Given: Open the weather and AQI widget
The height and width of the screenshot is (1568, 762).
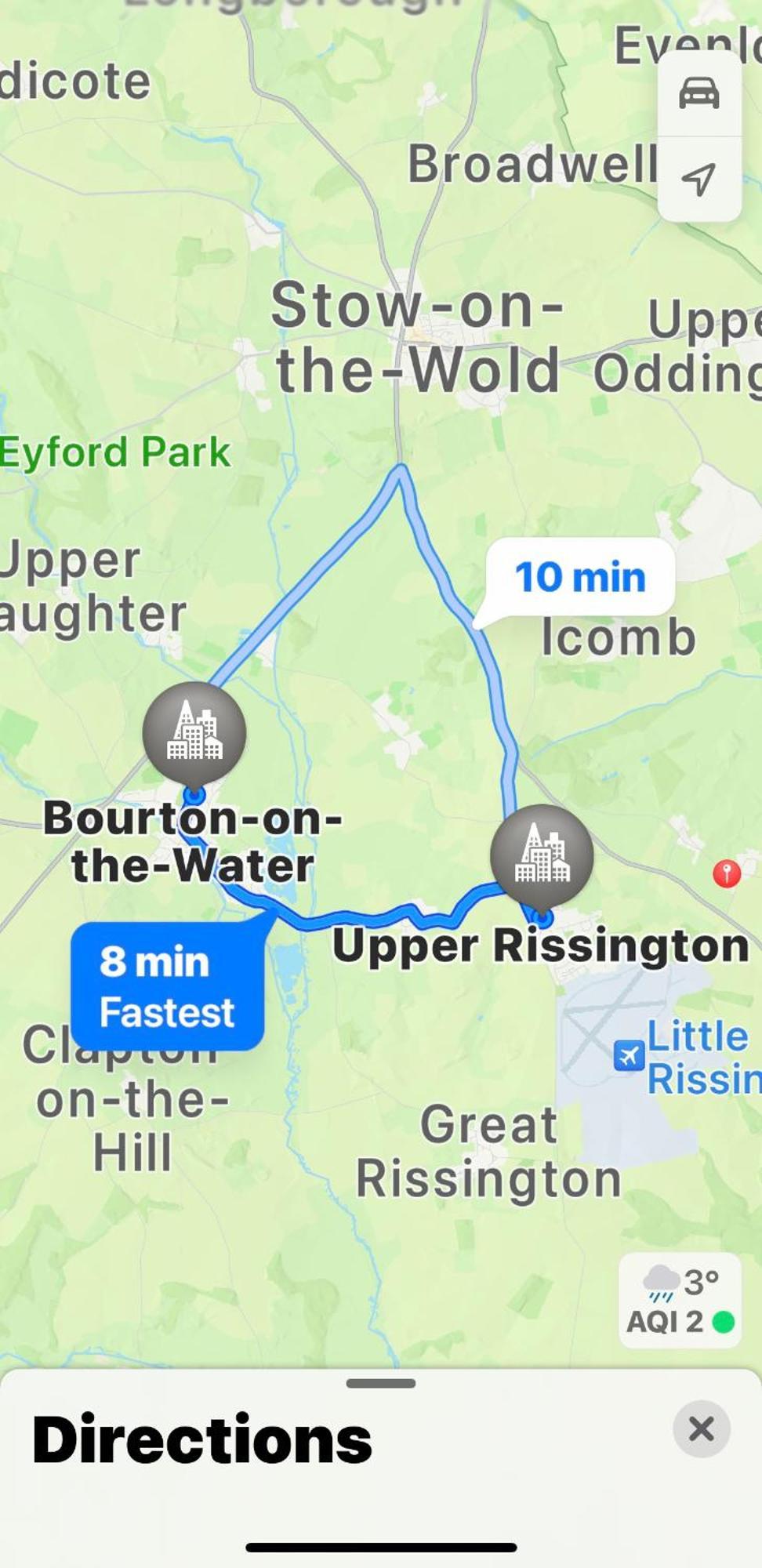Looking at the screenshot, I should 680,1301.
